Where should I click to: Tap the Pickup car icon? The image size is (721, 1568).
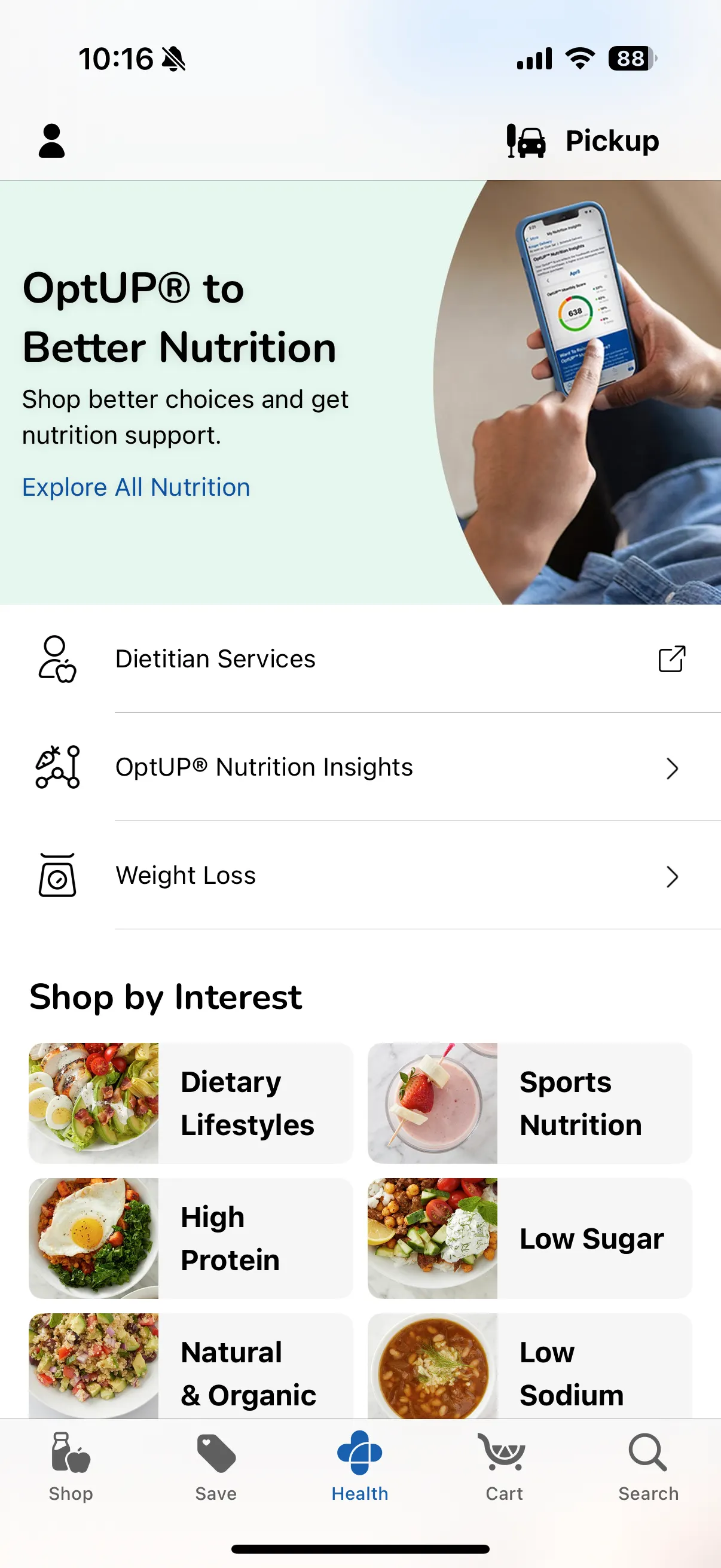[x=527, y=141]
